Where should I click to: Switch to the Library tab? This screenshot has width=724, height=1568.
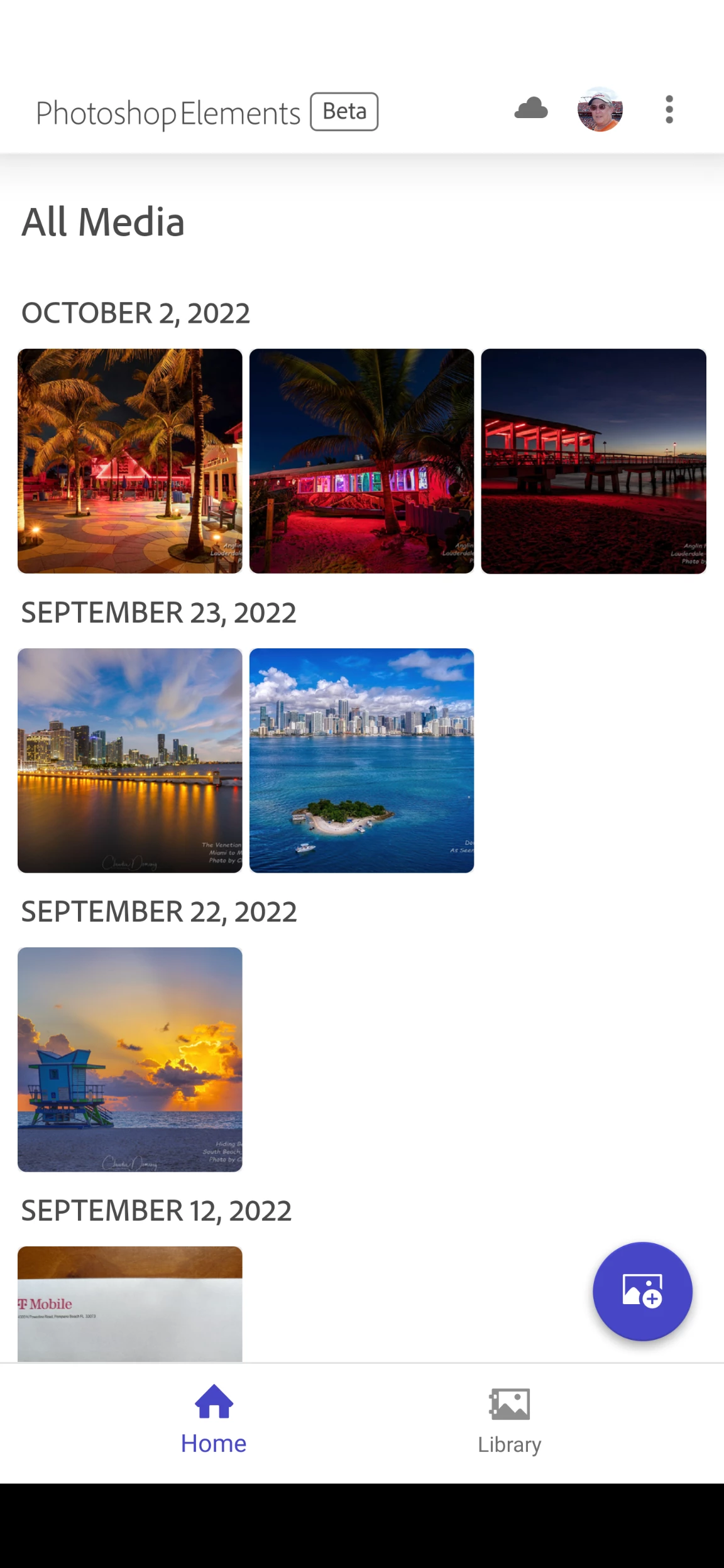509,1421
